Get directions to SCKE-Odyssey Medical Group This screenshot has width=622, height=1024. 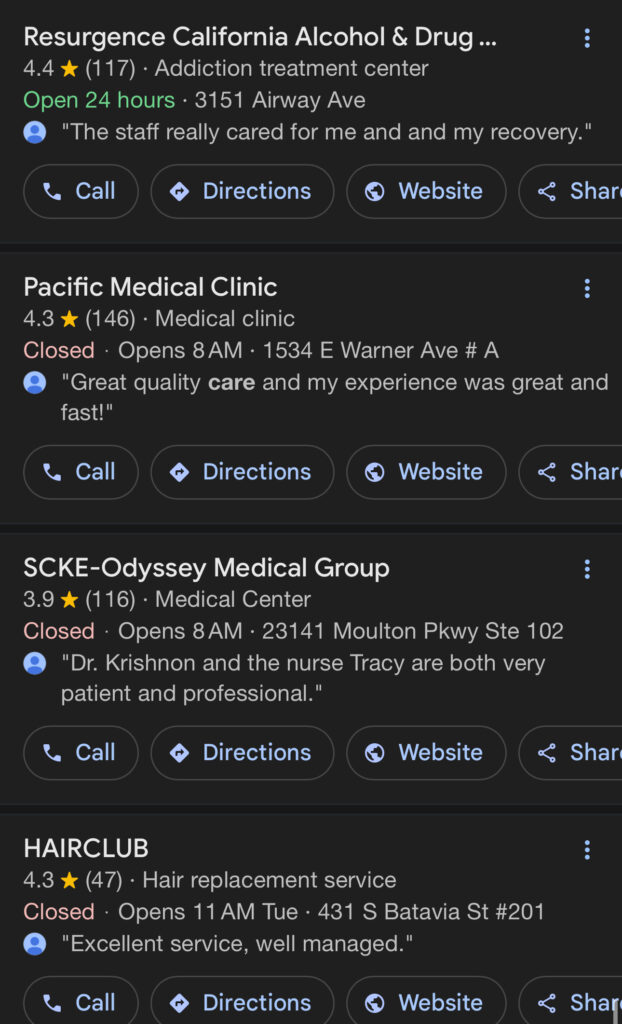[x=242, y=753]
